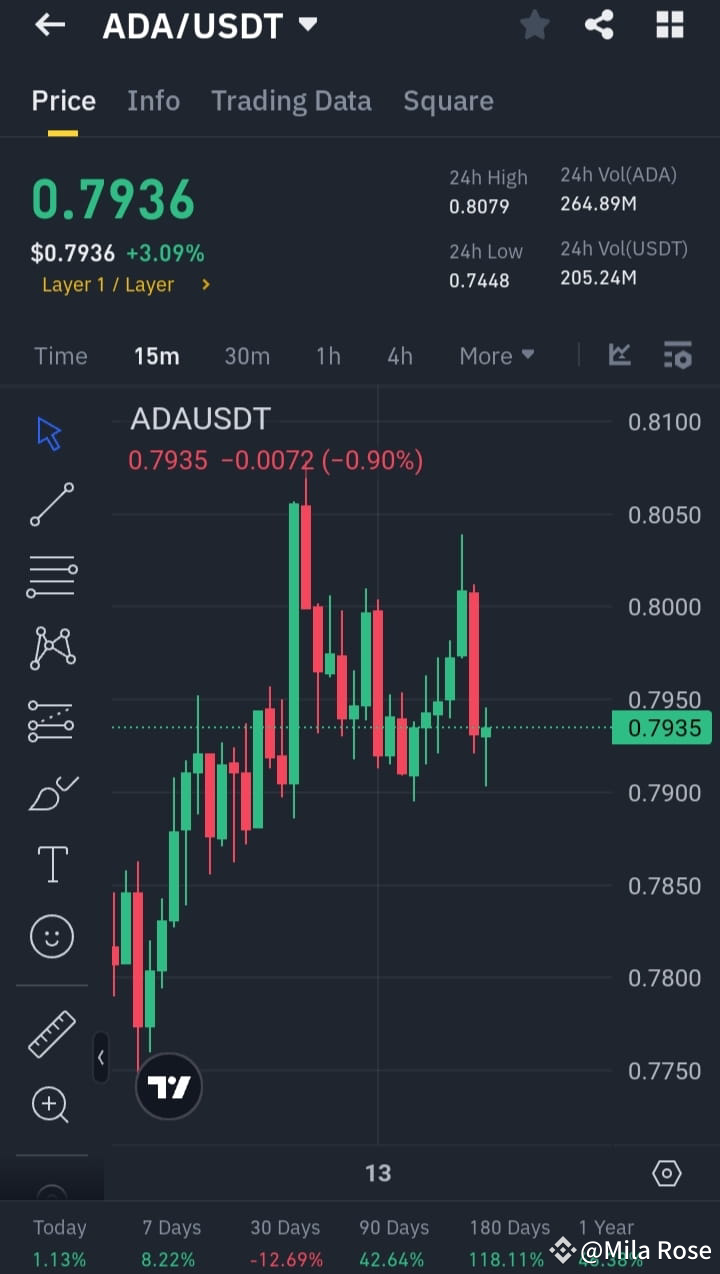720x1274 pixels.
Task: Select the parallel lines drawing tool
Action: (51, 575)
